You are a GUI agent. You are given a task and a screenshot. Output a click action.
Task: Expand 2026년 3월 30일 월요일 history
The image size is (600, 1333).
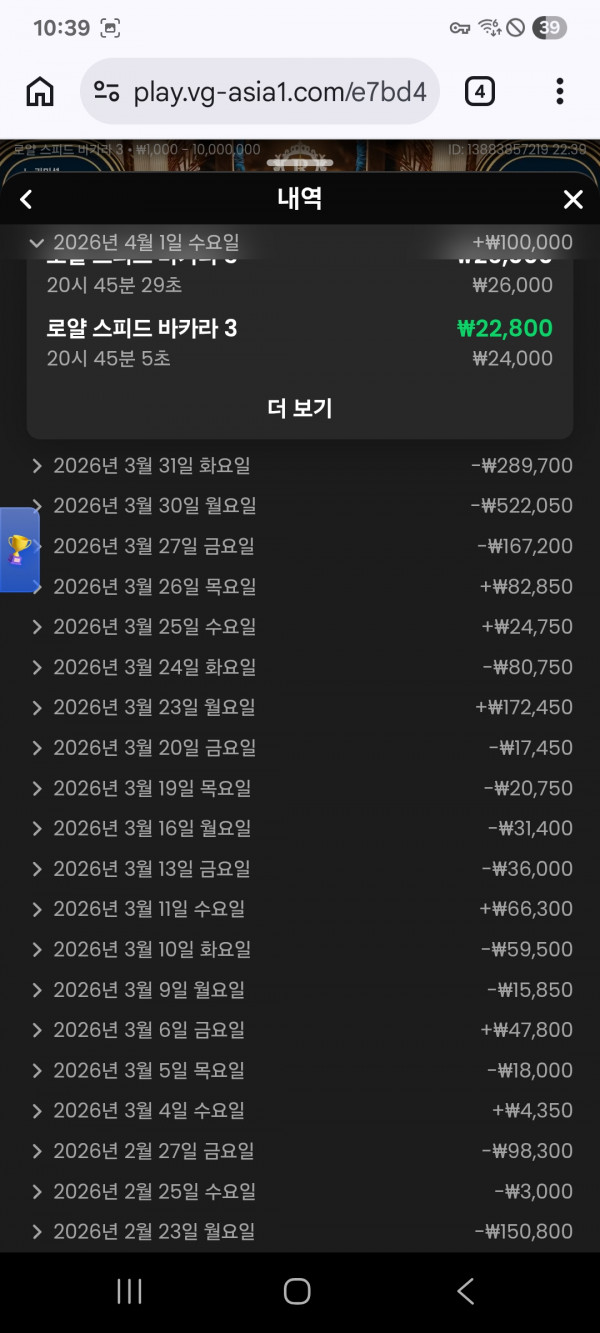(154, 506)
